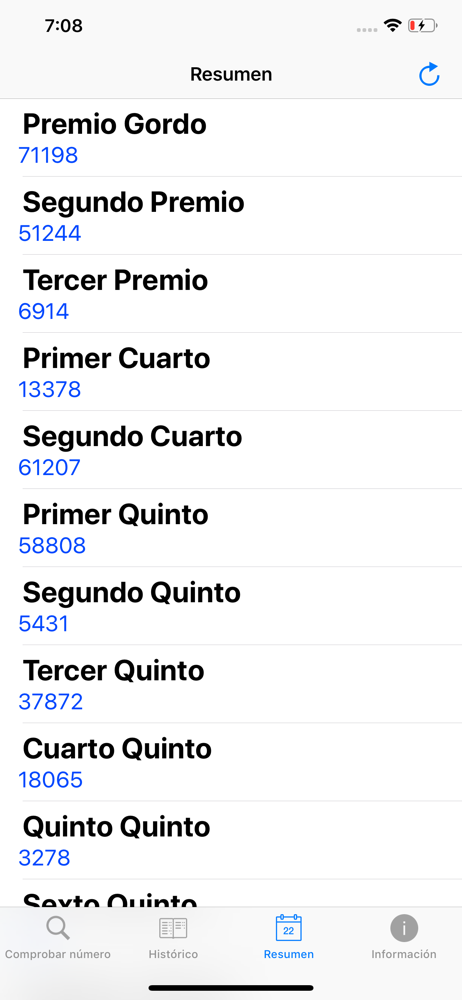Open the Primer Cuarto entry
The height and width of the screenshot is (1000, 462).
pyautogui.click(x=231, y=372)
